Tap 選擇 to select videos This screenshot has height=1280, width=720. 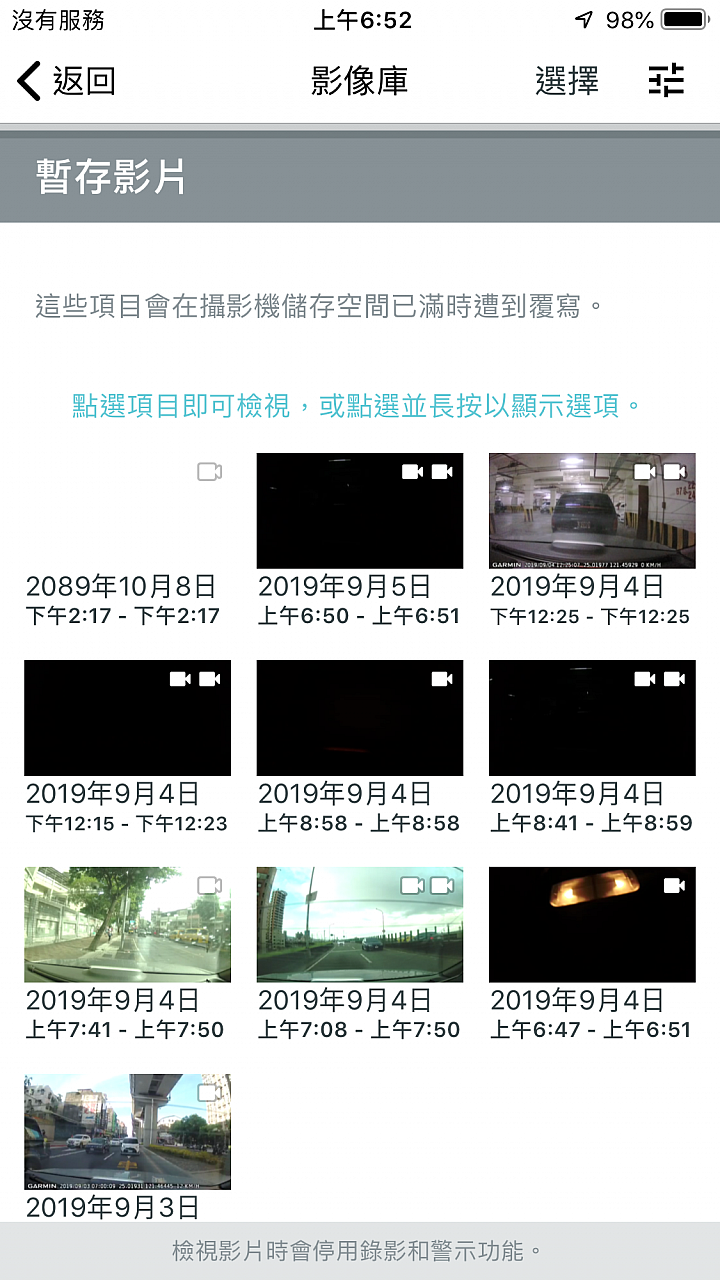(566, 81)
